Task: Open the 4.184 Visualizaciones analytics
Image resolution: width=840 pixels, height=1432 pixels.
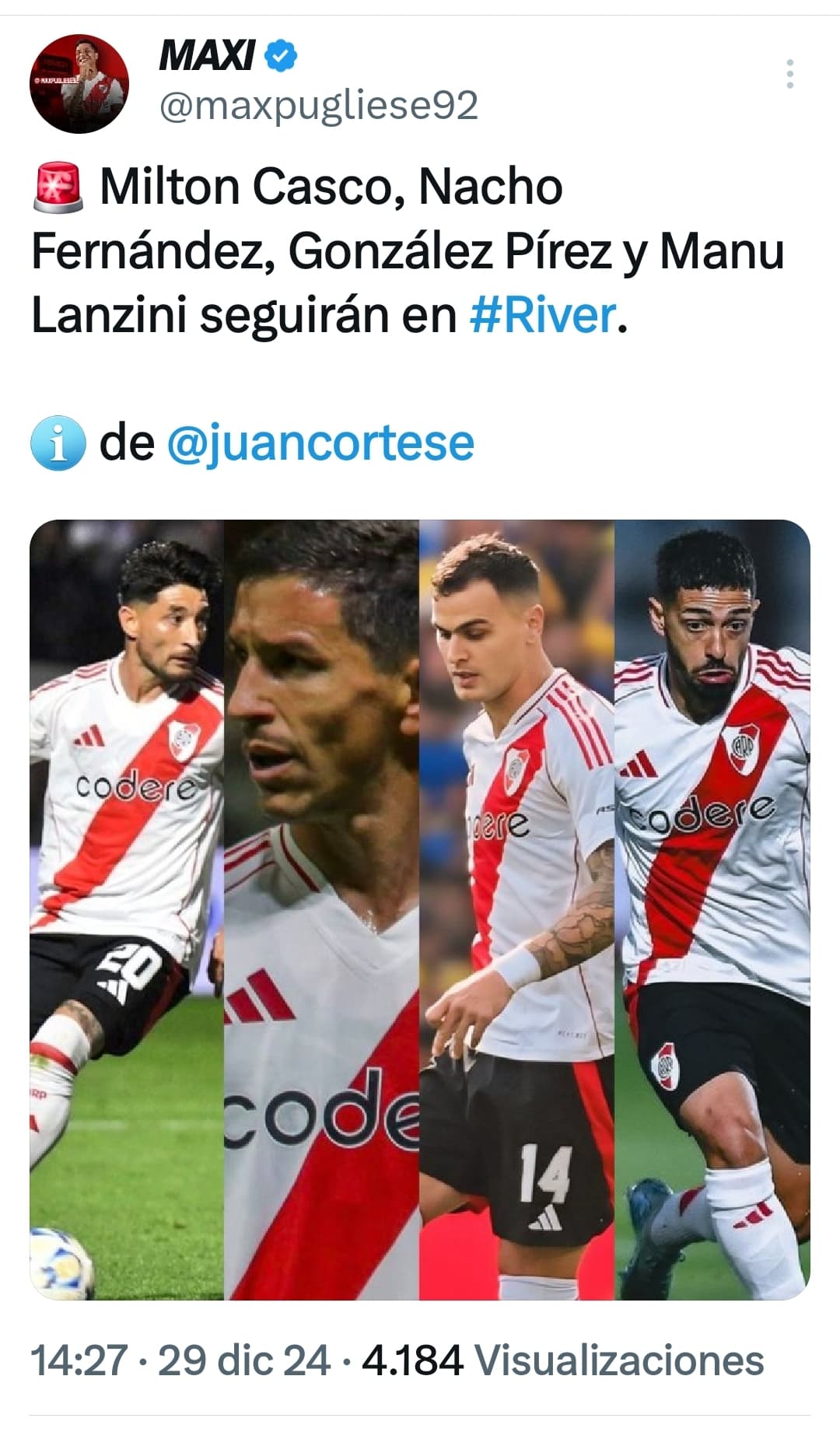Action: [563, 1360]
